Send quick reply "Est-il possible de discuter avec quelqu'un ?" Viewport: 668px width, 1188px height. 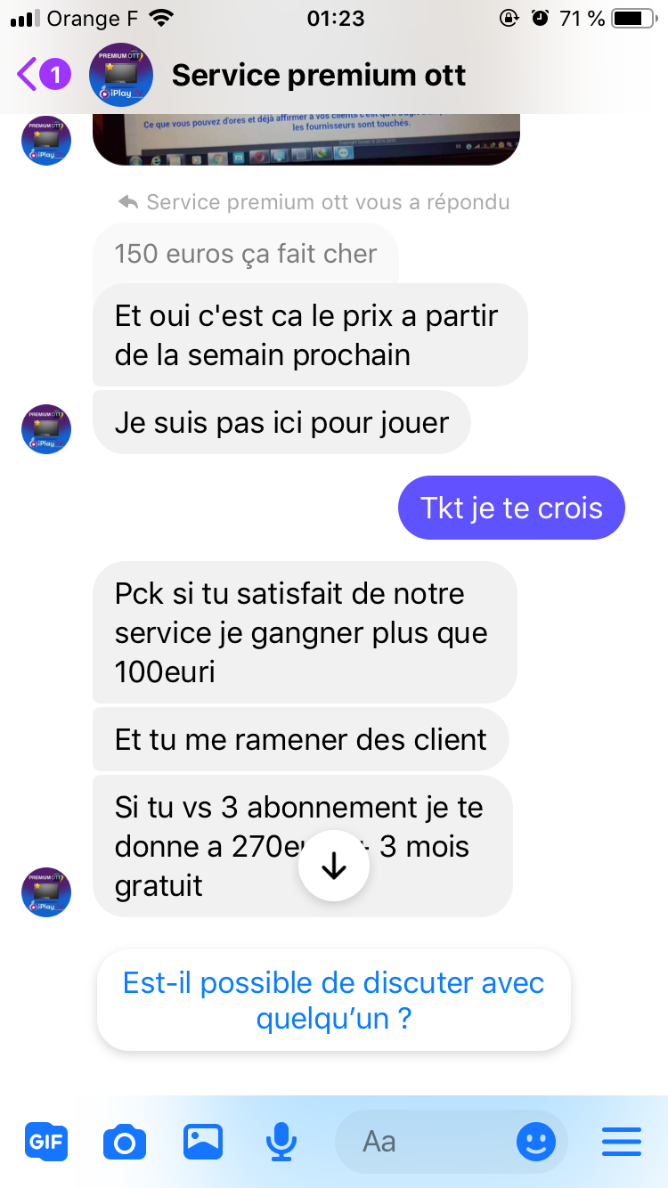(x=333, y=1000)
